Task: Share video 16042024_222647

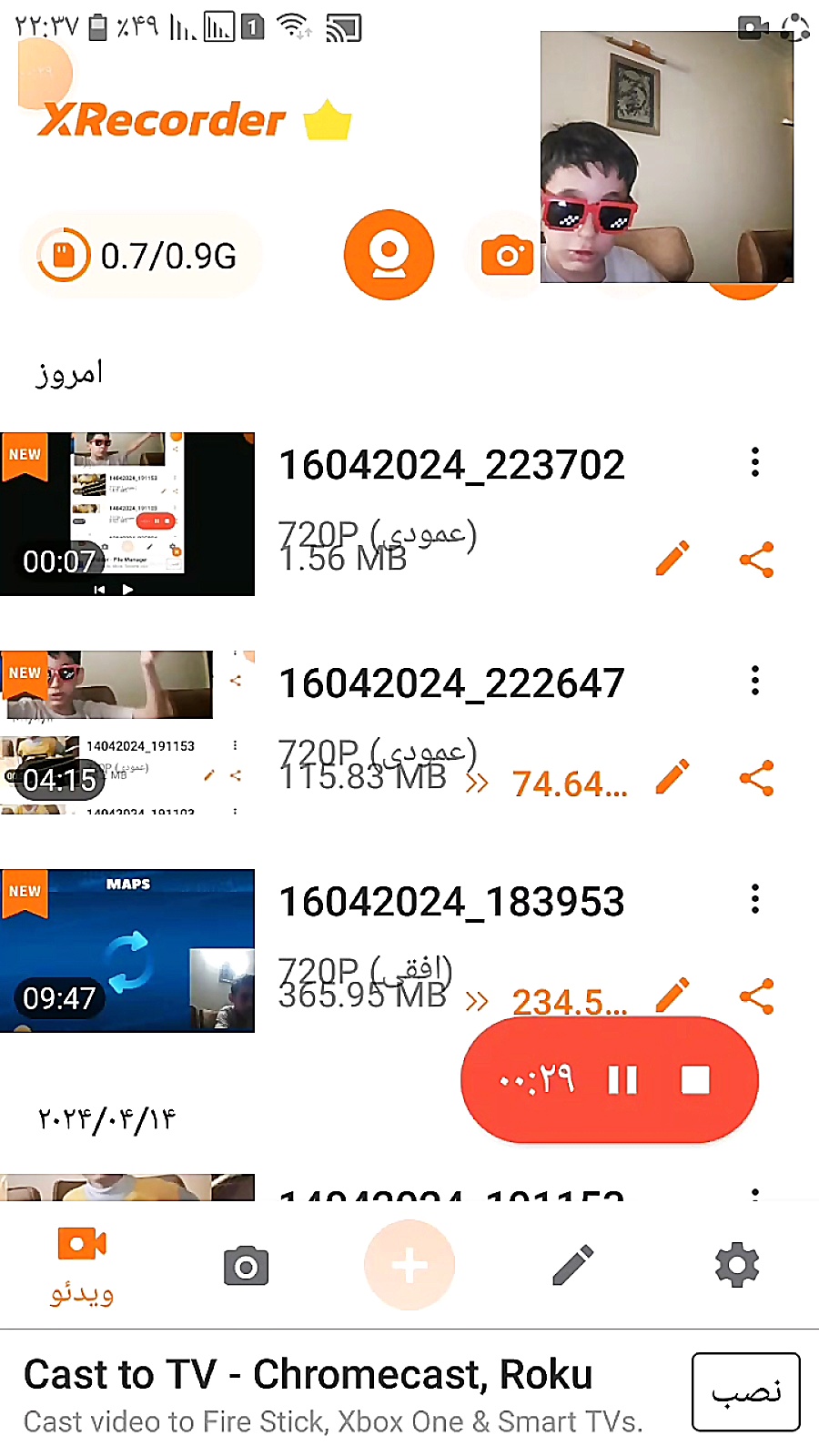Action: pos(756,778)
